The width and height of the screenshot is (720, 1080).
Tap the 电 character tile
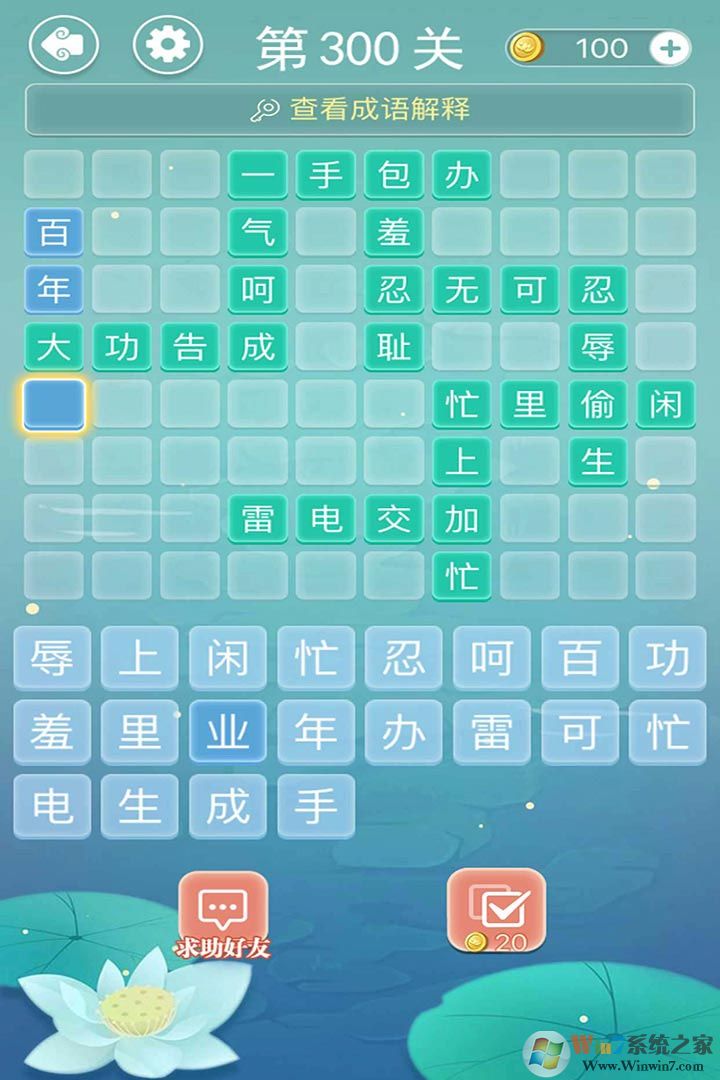pos(52,806)
